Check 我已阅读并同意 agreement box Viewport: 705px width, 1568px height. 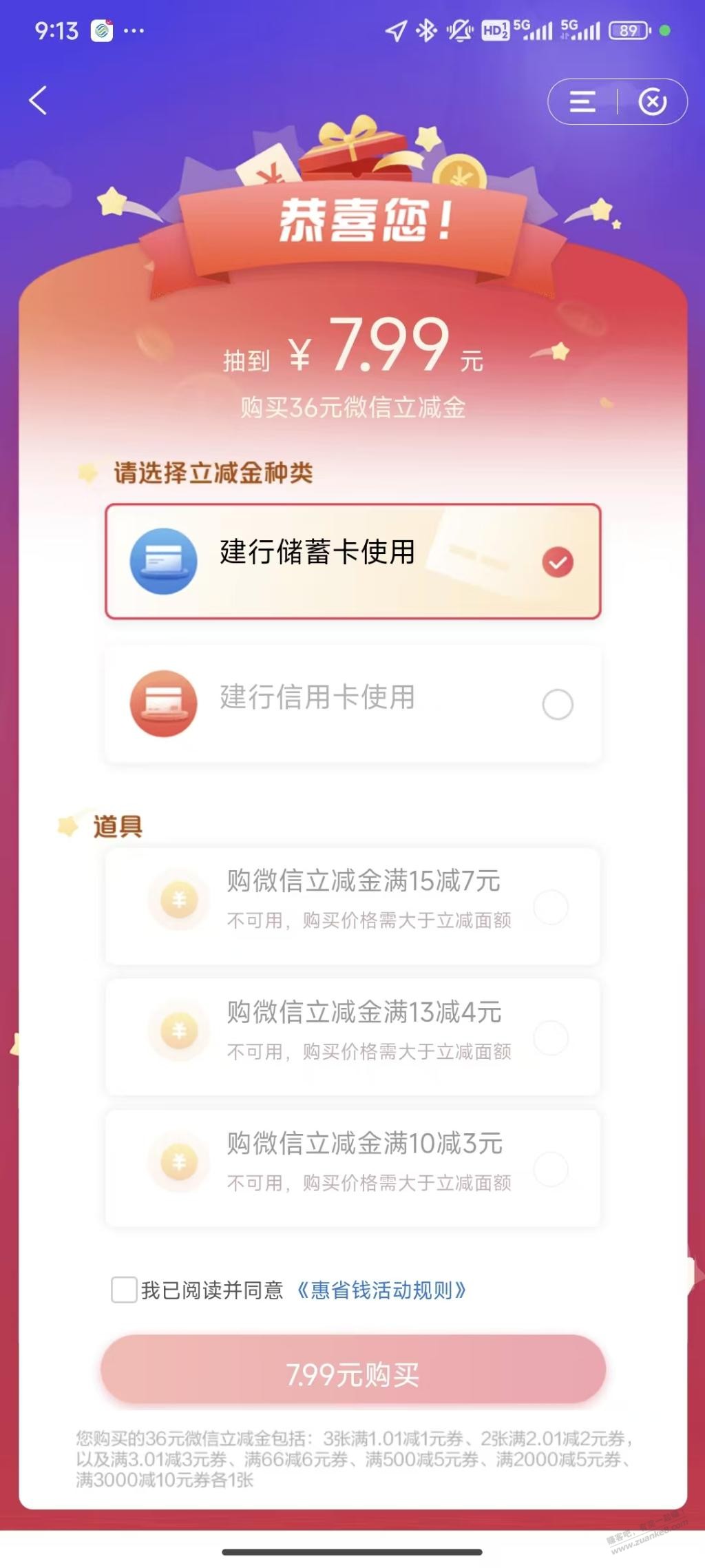point(124,1290)
